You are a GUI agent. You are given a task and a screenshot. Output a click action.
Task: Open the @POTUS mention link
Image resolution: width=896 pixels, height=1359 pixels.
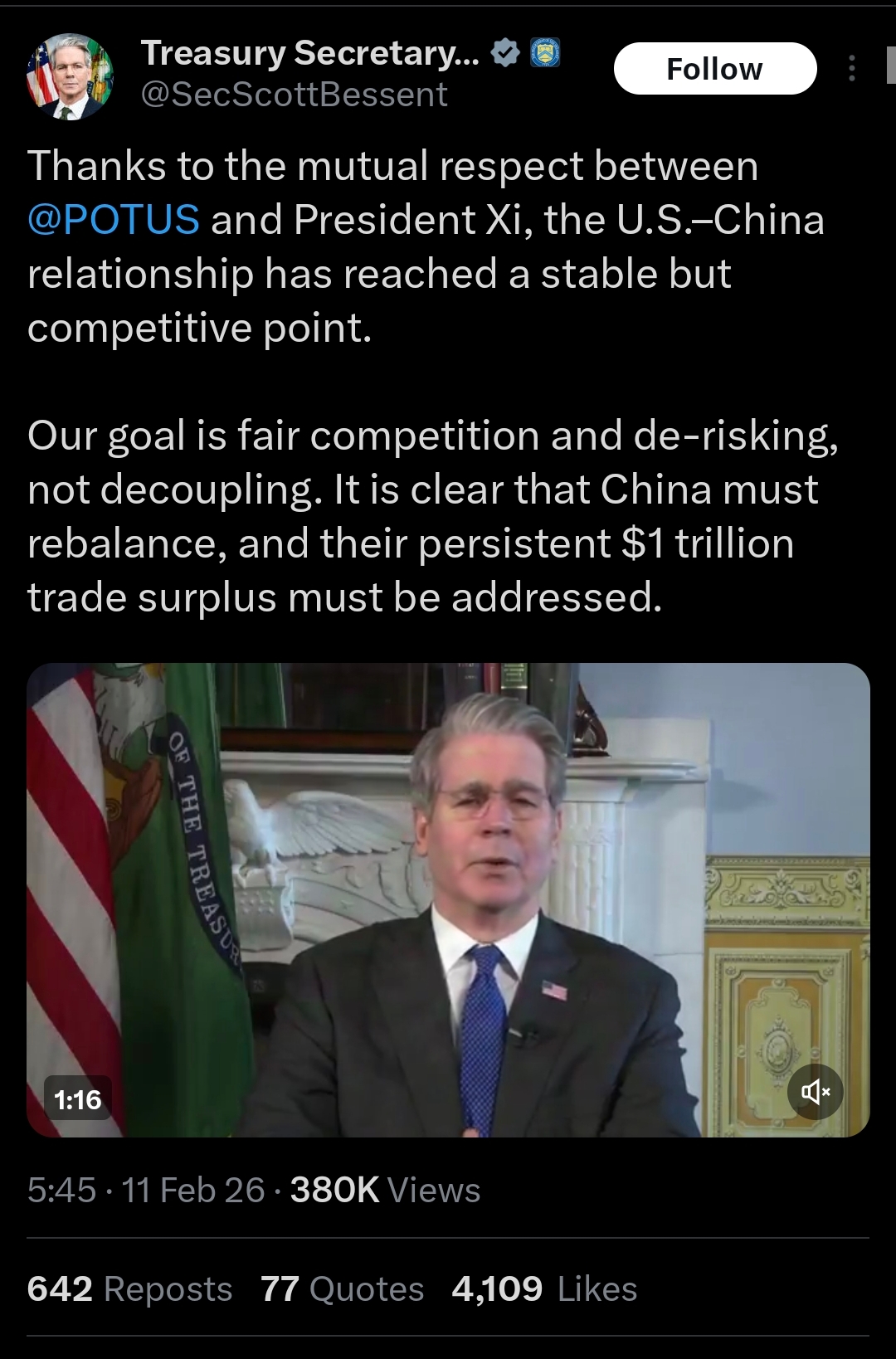114,220
